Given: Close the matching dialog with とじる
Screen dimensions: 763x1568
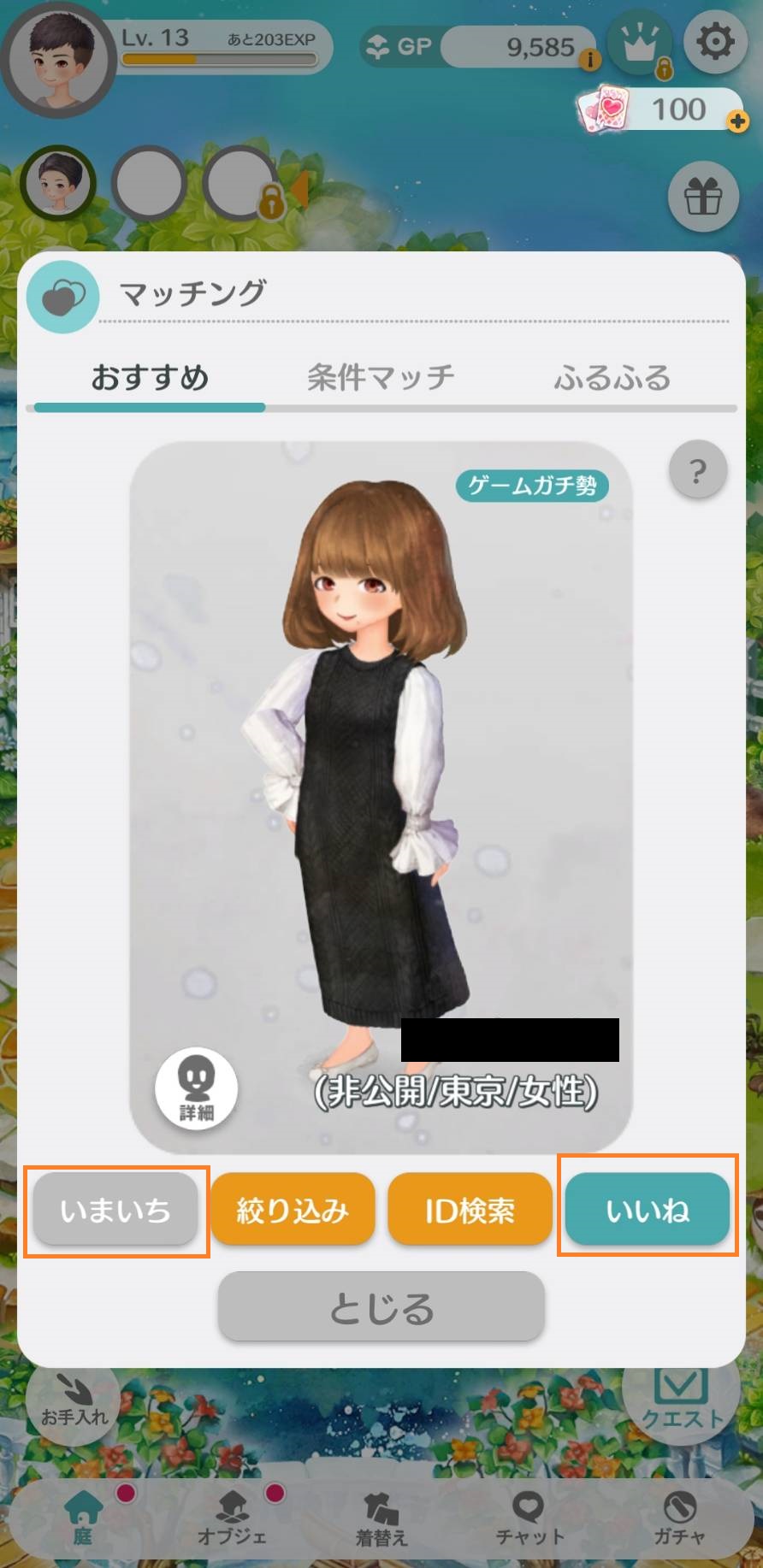Looking at the screenshot, I should point(381,1307).
